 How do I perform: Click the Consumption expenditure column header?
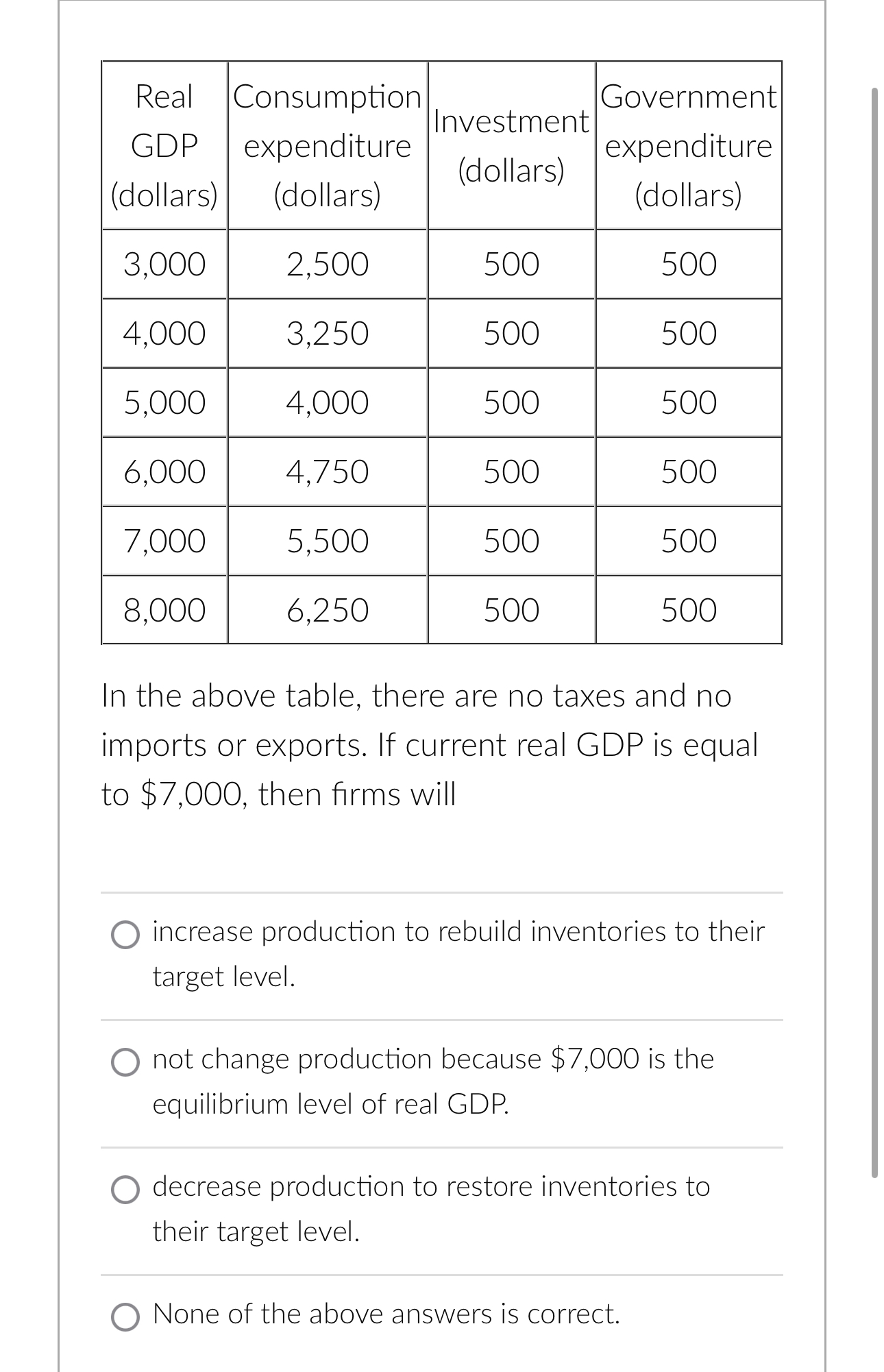[x=327, y=144]
